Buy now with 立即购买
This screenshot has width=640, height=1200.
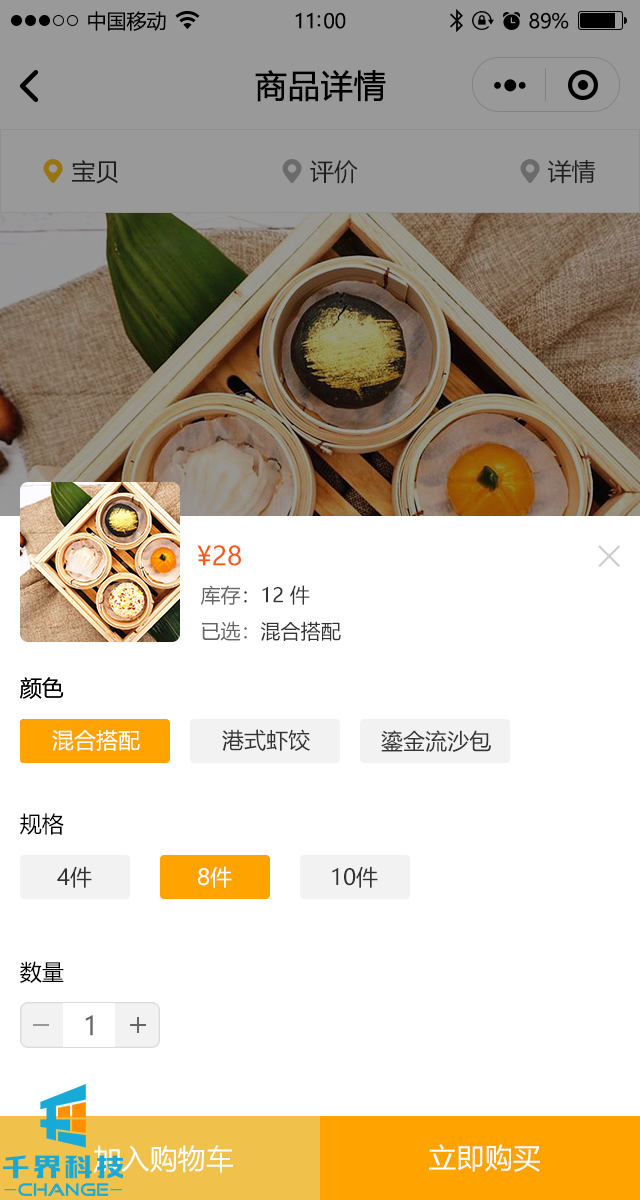pos(480,1158)
